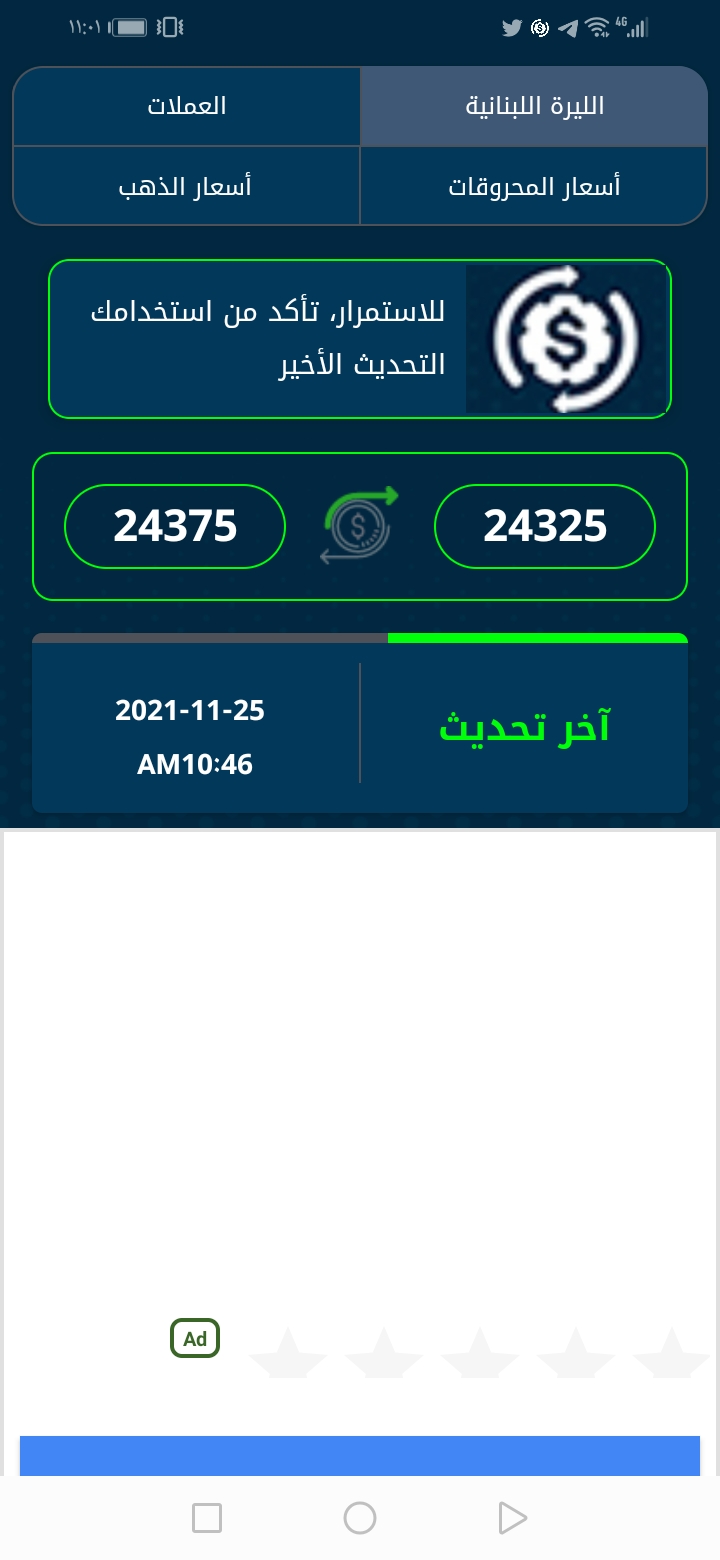Viewport: 720px width, 1560px height.
Task: Open the أسعار الذهب gold prices tab
Action: point(187,186)
